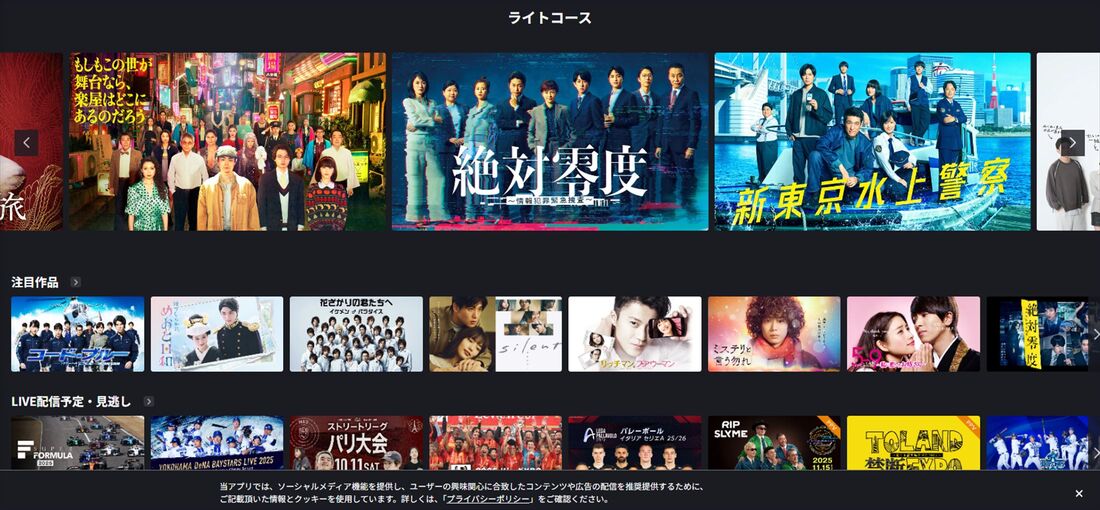Screen dimensions: 1100x510
Task: Open 花ざかりの君たちへ thumbnail
Action: [x=356, y=334]
